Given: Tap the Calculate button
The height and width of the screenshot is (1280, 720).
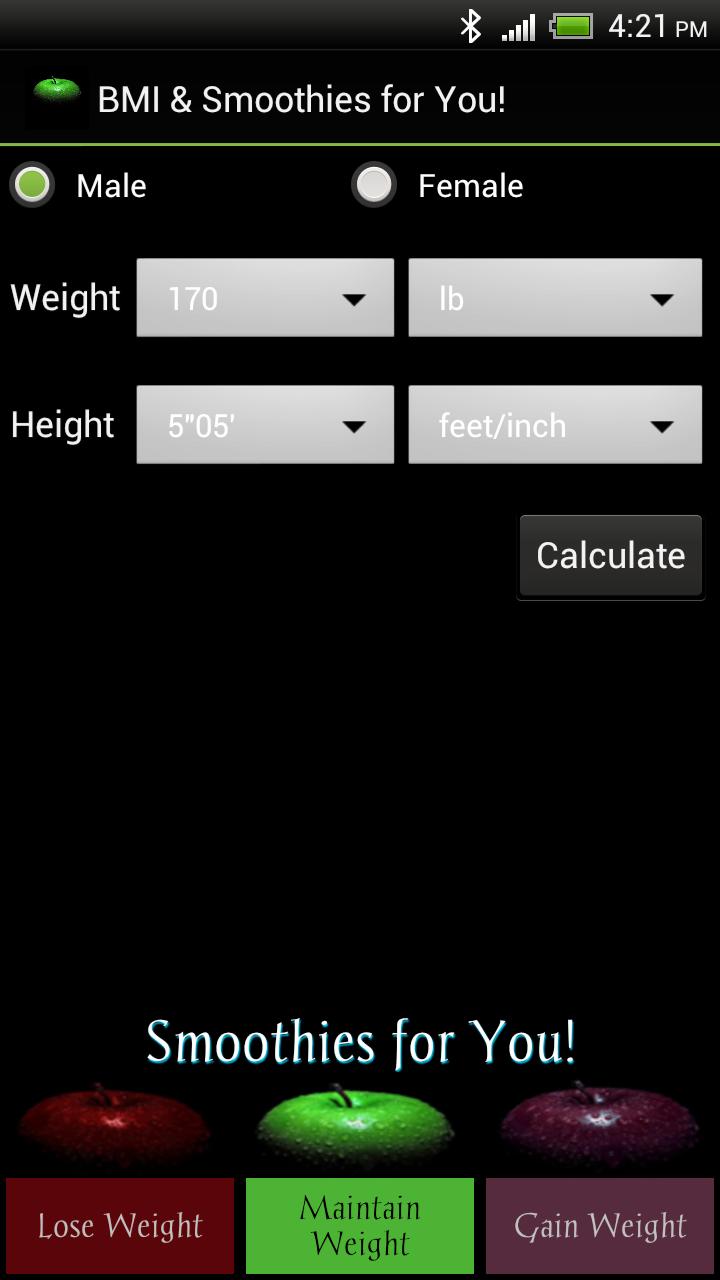Looking at the screenshot, I should tap(610, 556).
